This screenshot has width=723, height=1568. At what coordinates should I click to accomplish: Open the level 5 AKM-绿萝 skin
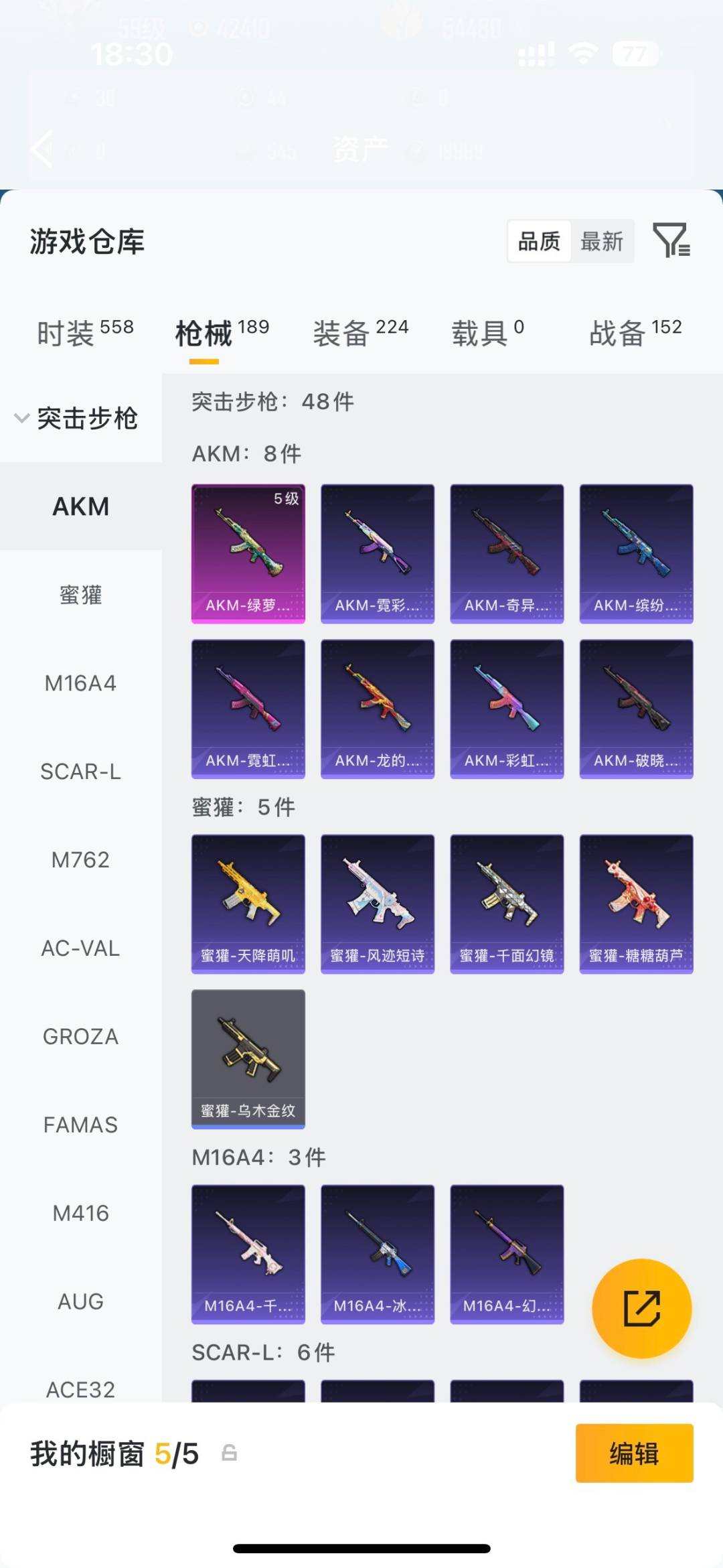(248, 554)
